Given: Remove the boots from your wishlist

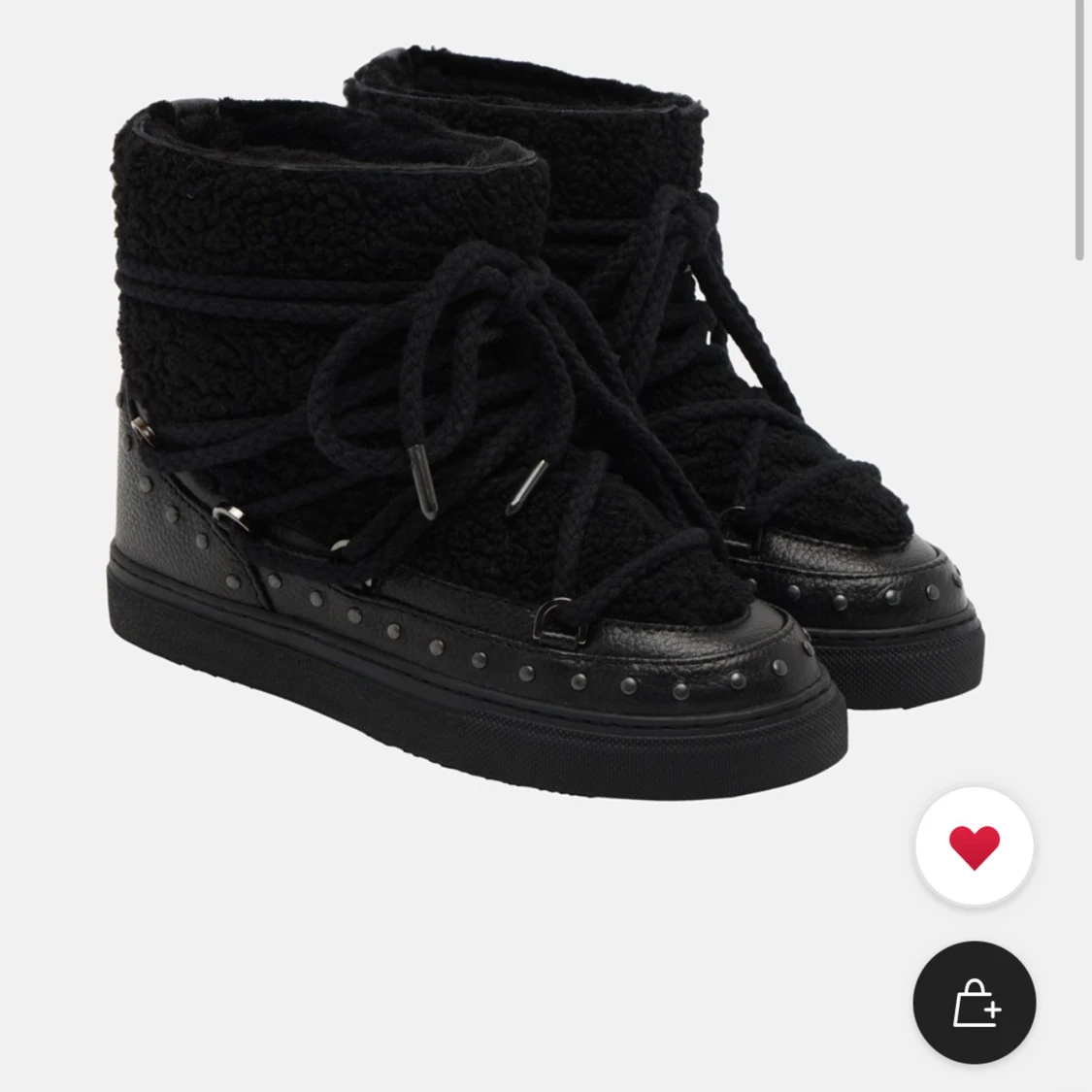Looking at the screenshot, I should tap(974, 847).
